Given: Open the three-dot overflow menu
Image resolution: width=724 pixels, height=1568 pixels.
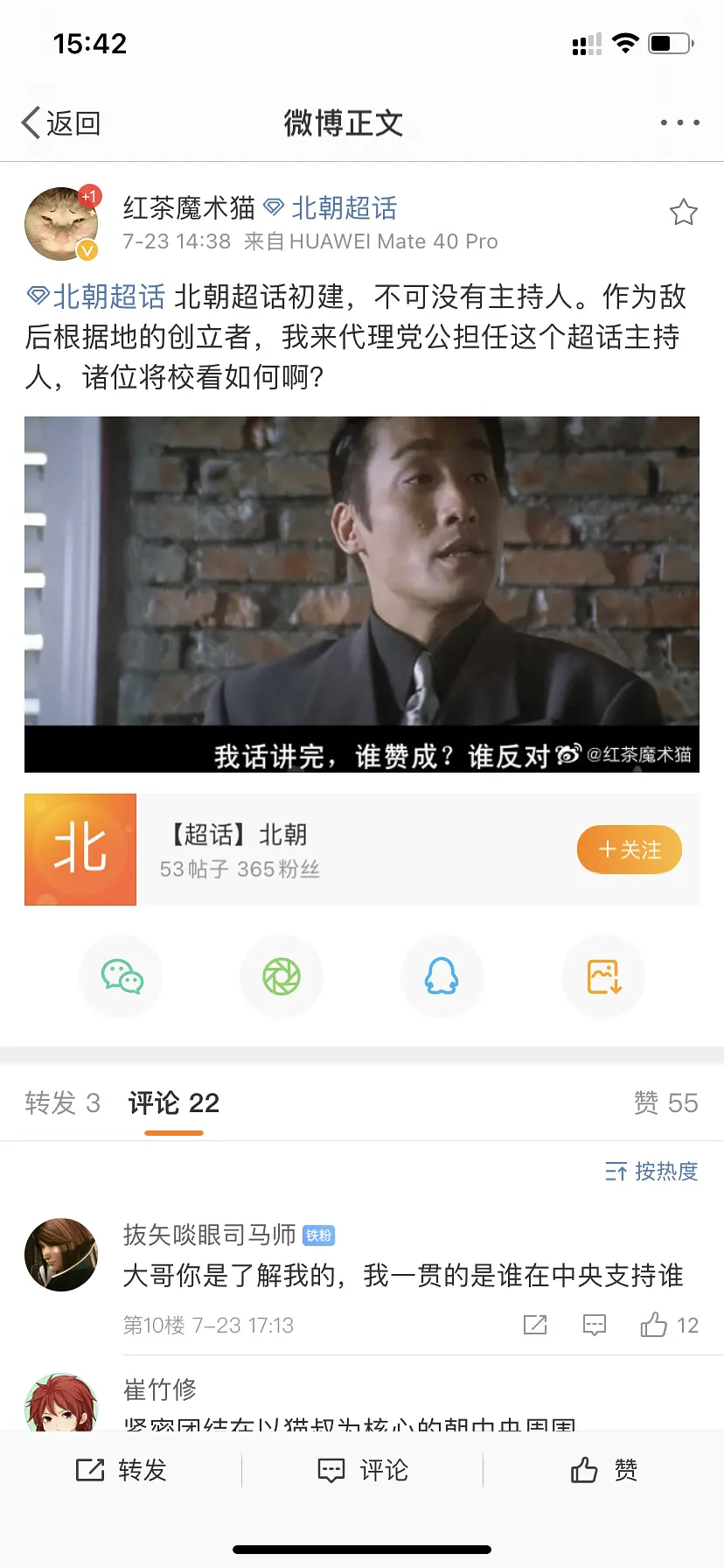Looking at the screenshot, I should pyautogui.click(x=679, y=122).
